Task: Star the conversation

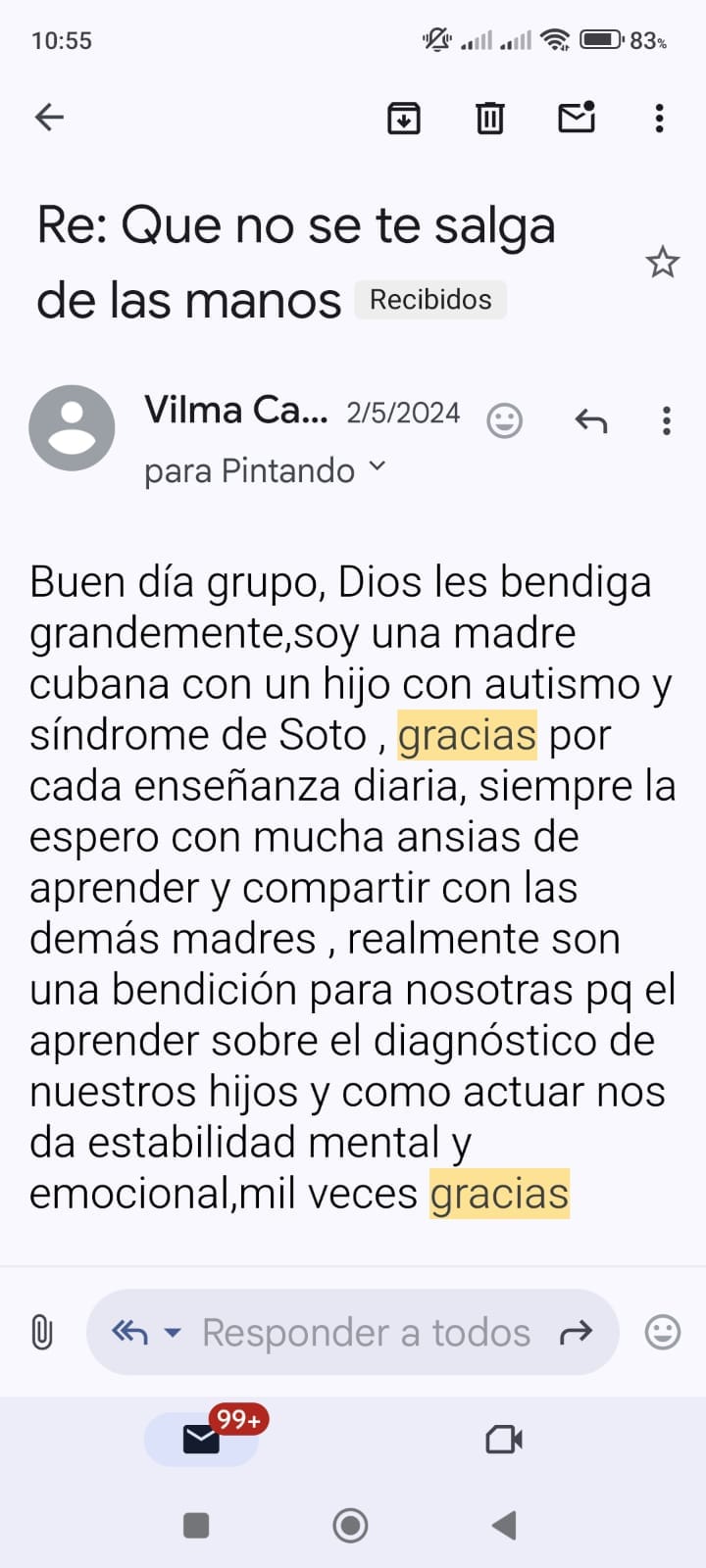Action: click(662, 262)
